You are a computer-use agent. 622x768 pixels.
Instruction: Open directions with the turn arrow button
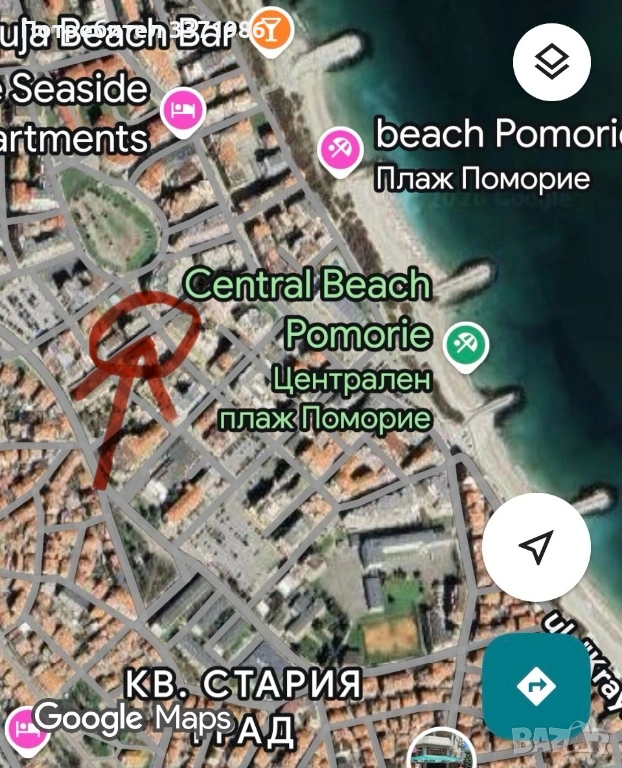535,686
